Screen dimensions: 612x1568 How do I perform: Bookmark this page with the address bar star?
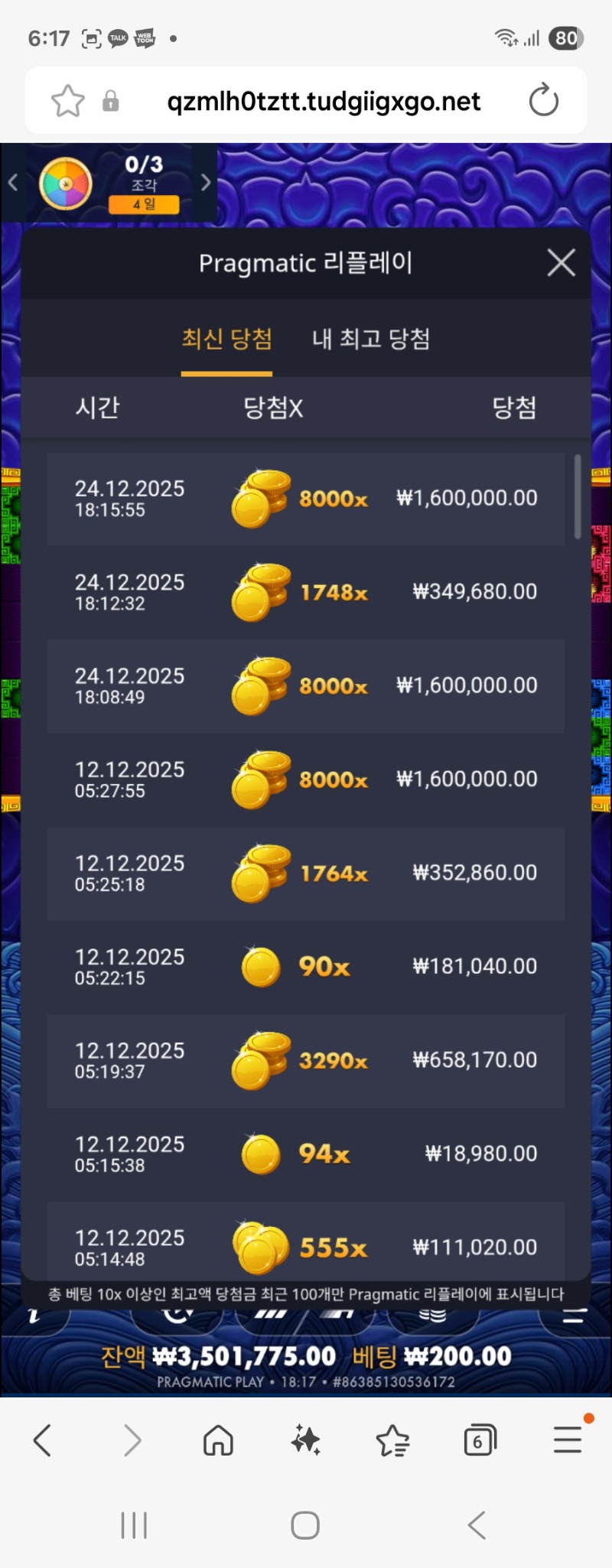pos(67,101)
